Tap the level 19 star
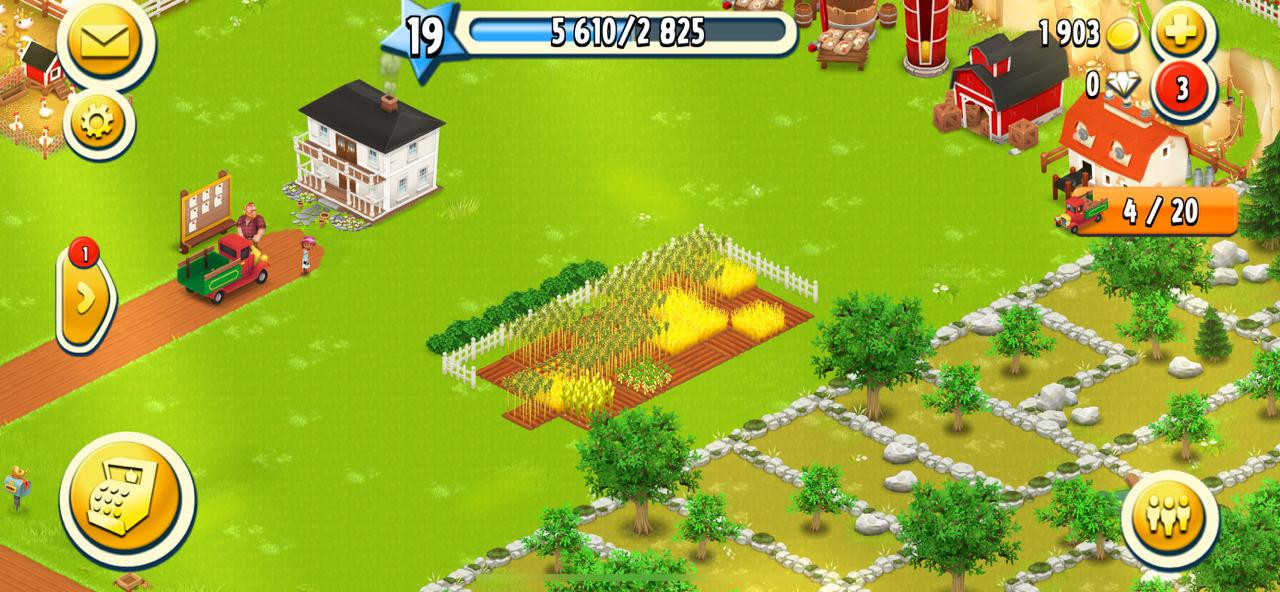 click(x=424, y=37)
